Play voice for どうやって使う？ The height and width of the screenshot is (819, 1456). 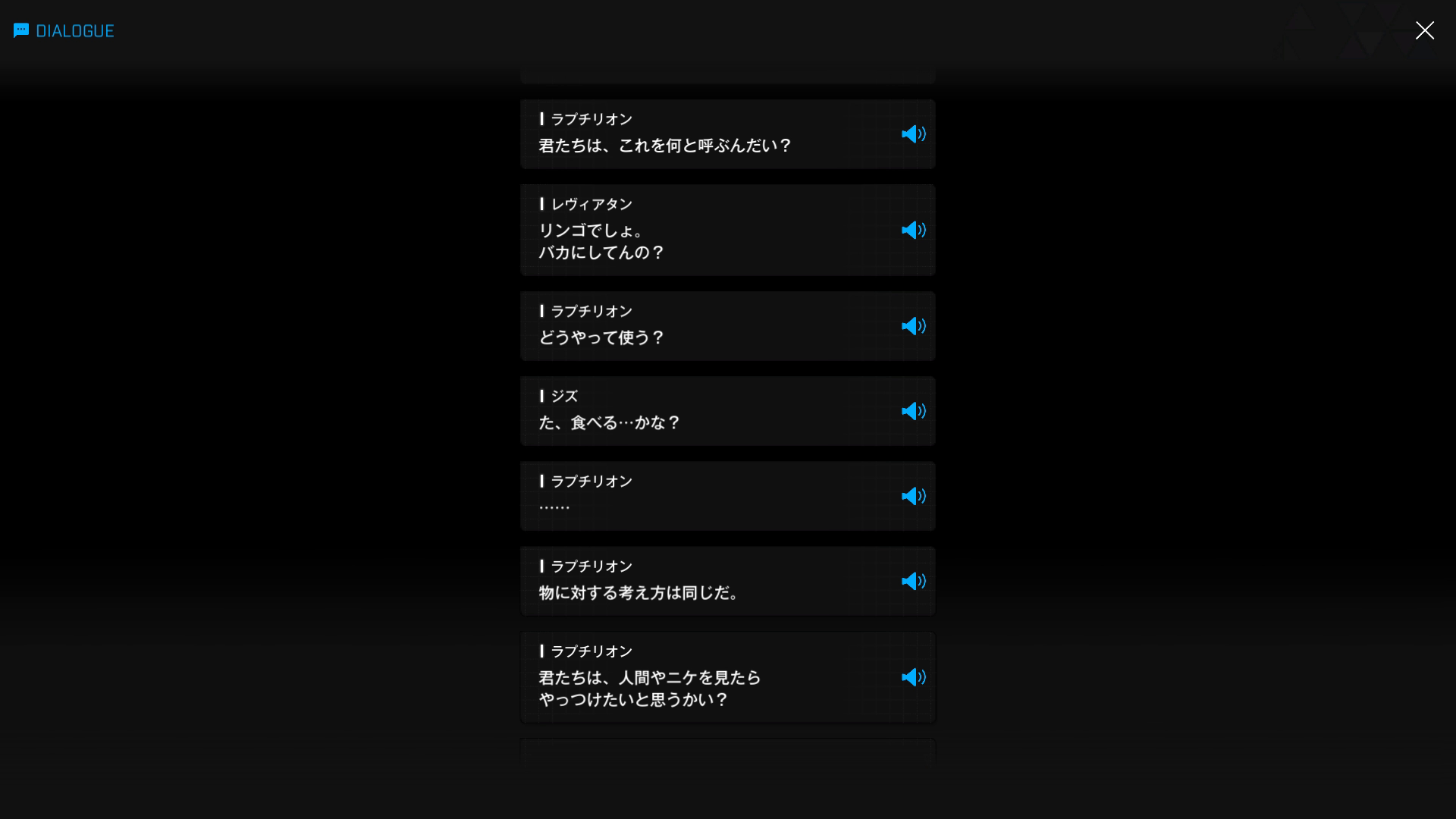913,326
